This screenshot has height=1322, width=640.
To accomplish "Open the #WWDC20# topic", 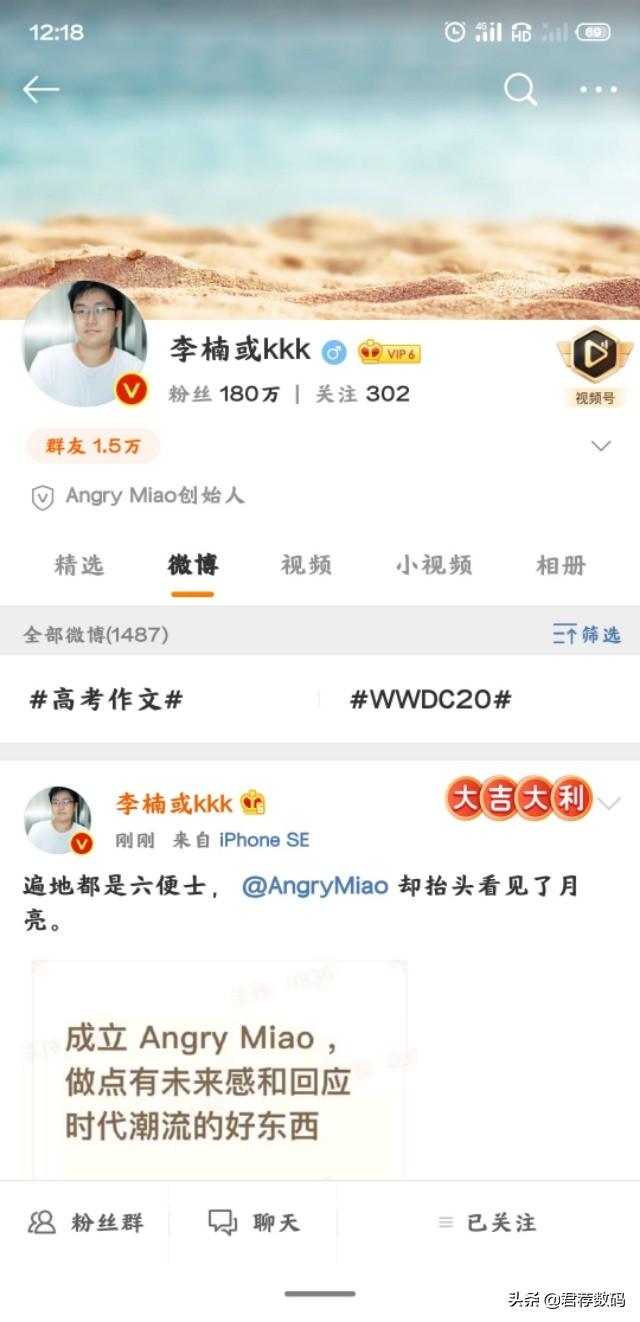I will pos(430,700).
